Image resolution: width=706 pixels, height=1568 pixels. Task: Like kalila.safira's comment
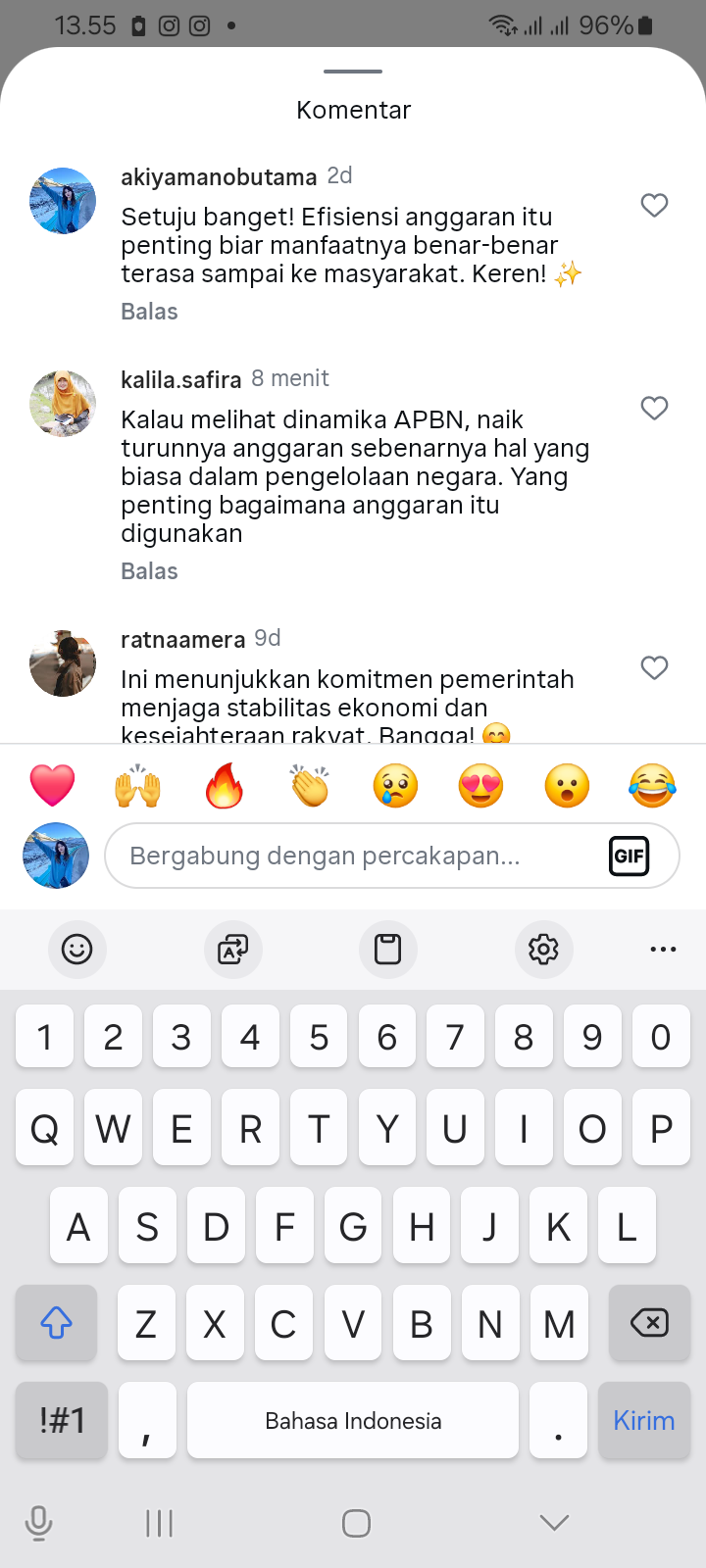(654, 408)
